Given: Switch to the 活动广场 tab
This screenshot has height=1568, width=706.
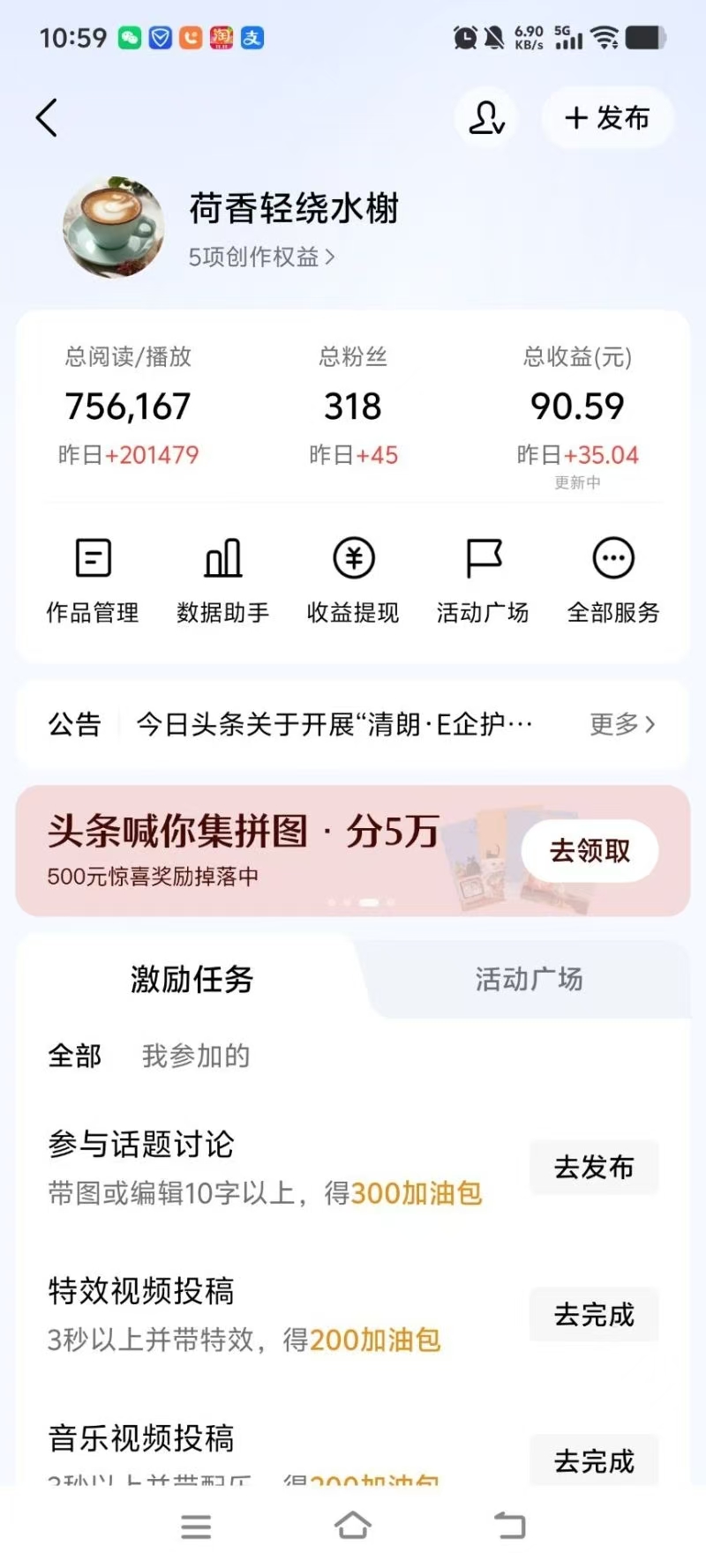Looking at the screenshot, I should [x=529, y=979].
